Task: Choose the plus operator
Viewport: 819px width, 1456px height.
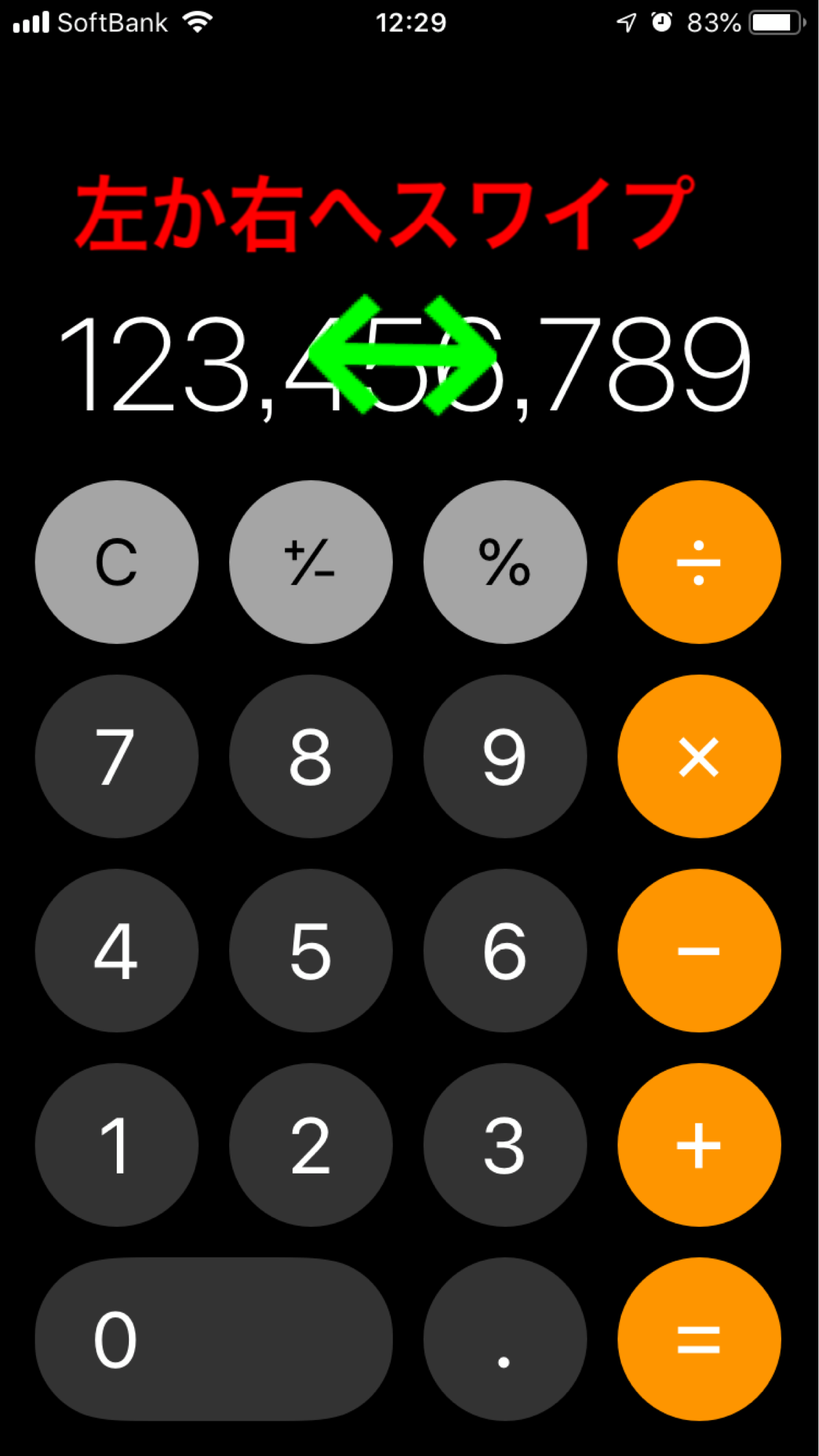Action: [x=699, y=1145]
